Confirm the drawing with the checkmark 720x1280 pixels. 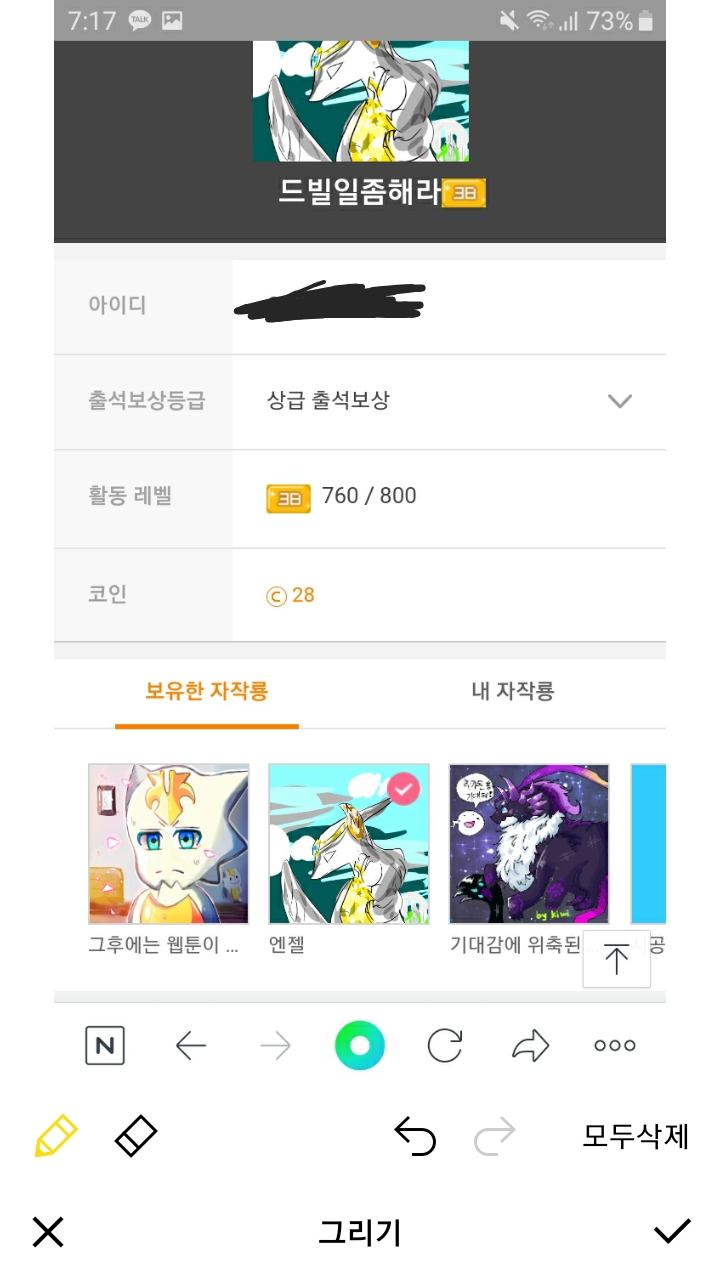pos(672,1232)
